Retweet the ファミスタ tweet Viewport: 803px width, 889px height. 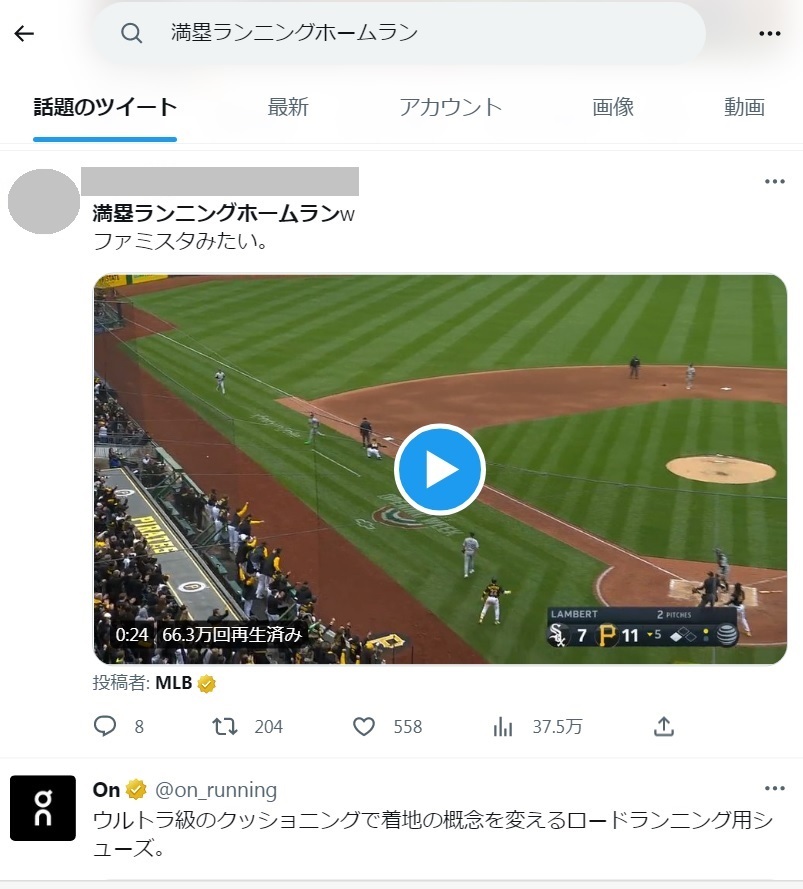pyautogui.click(x=226, y=727)
